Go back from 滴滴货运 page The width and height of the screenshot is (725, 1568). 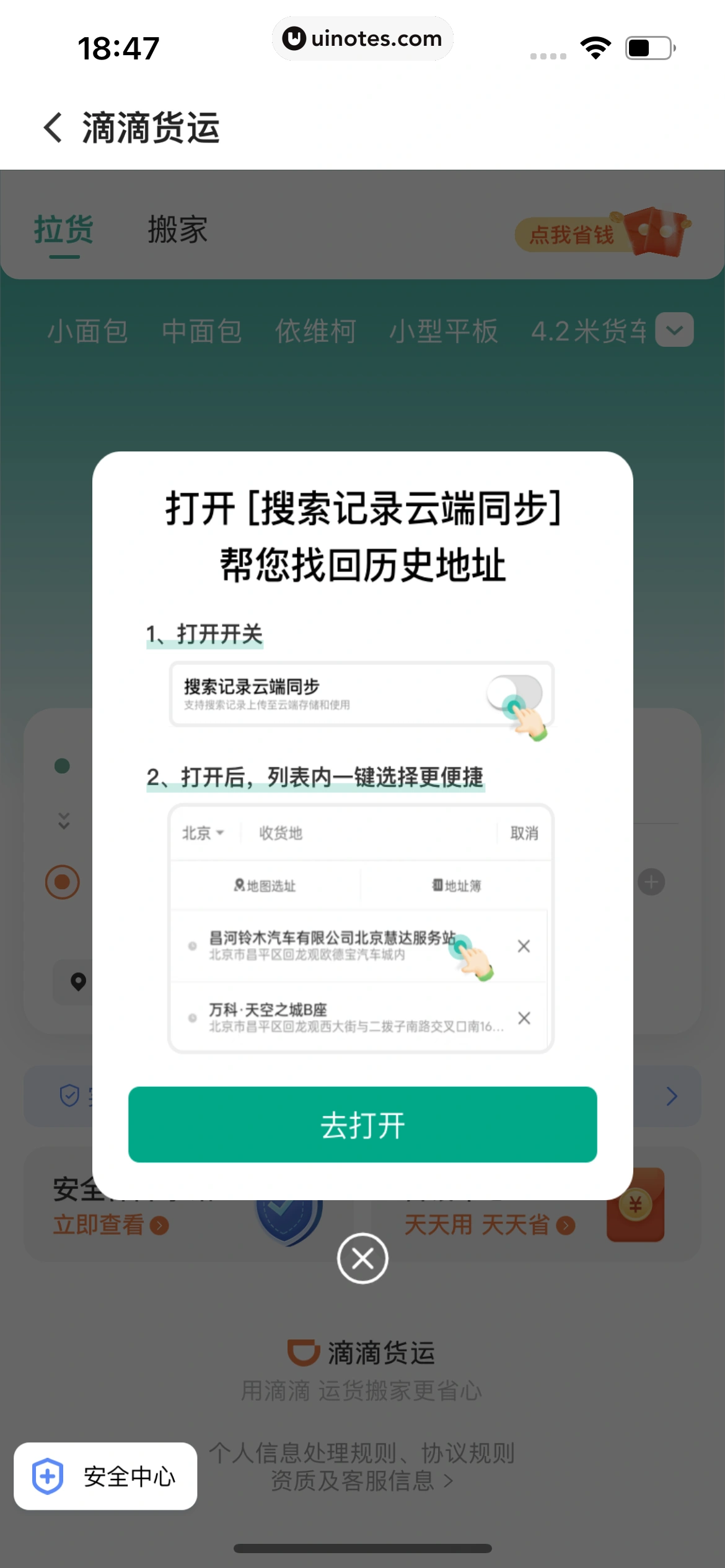tap(54, 128)
